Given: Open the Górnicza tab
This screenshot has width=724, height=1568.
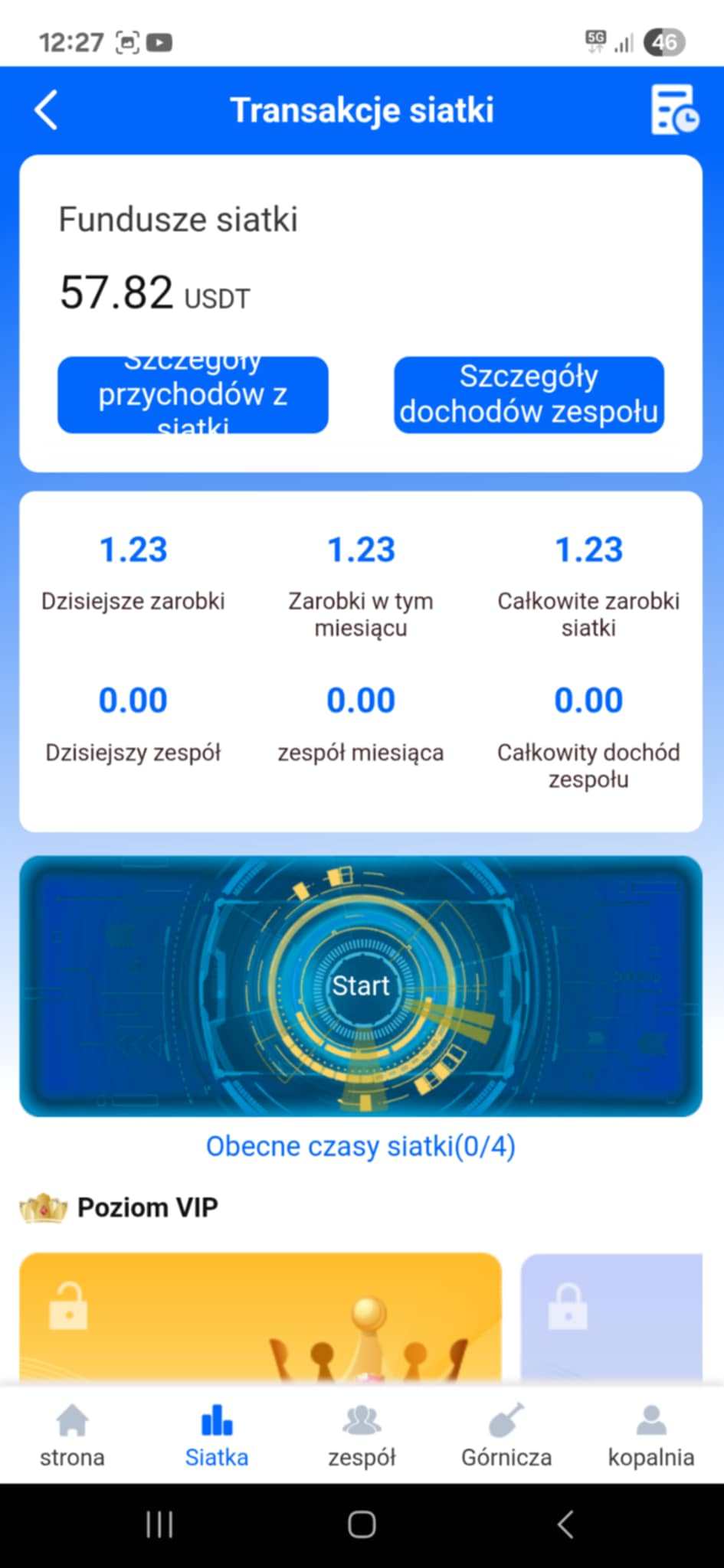Looking at the screenshot, I should coord(506,1436).
